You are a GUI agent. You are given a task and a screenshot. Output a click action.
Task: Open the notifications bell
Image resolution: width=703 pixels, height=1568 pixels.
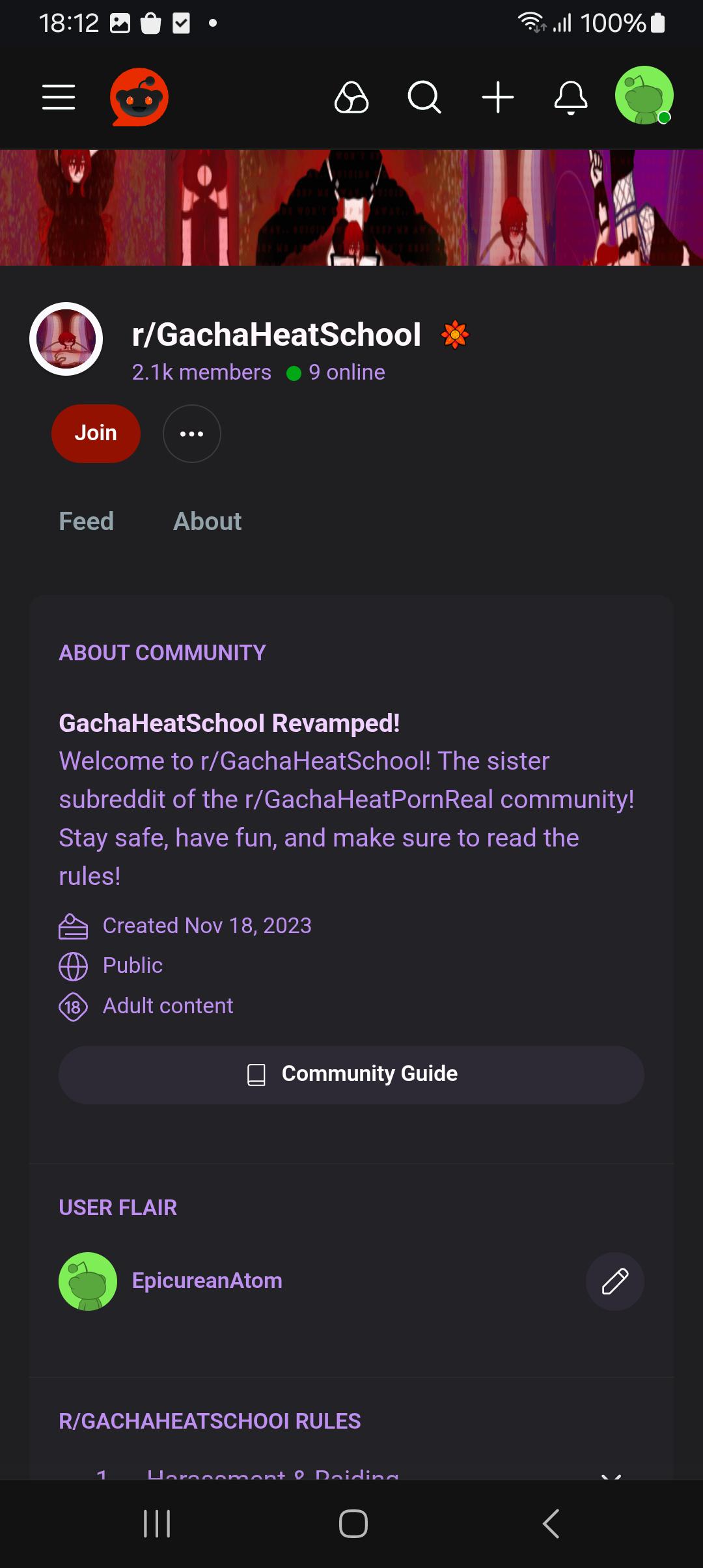pyautogui.click(x=571, y=98)
